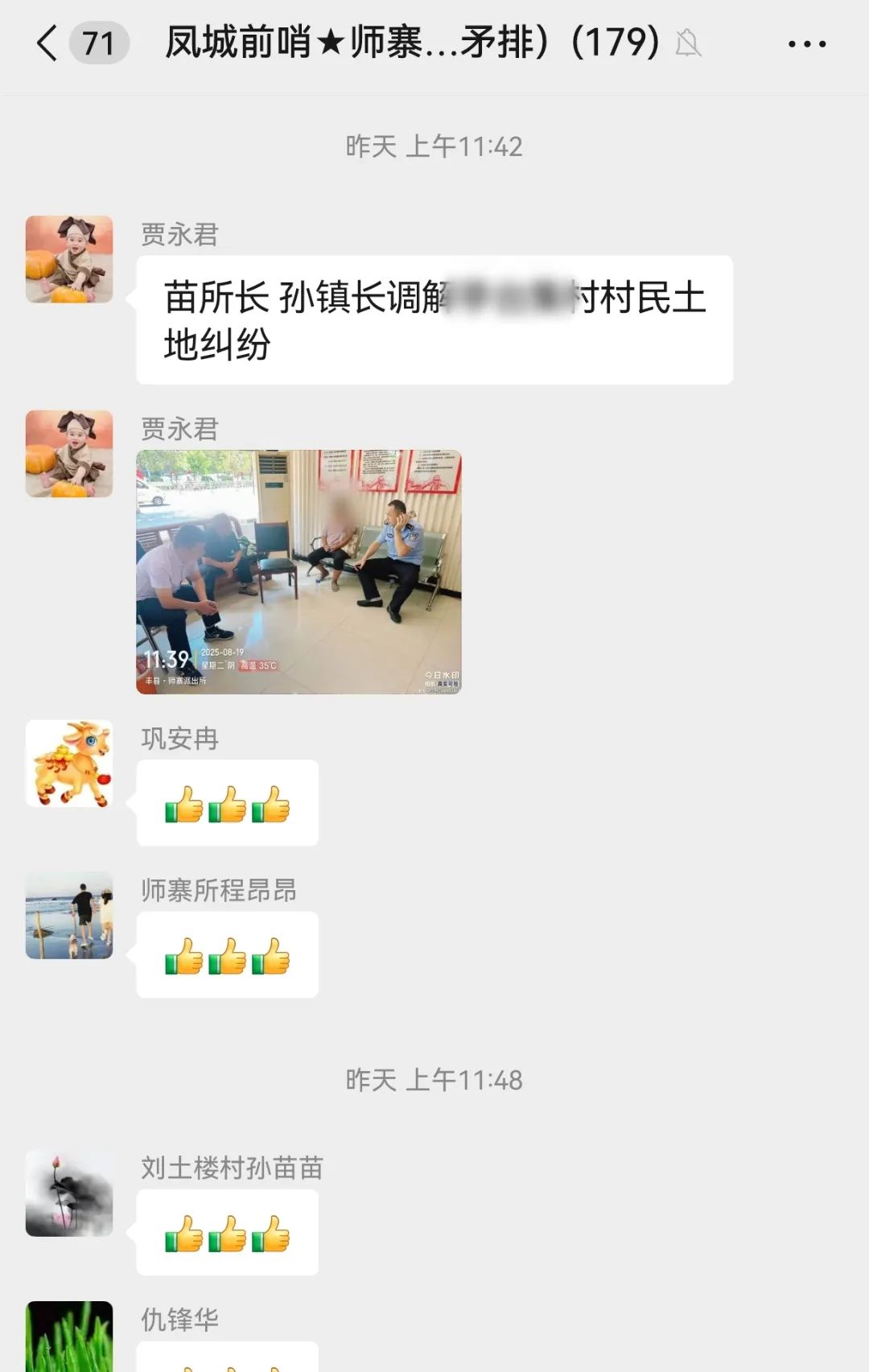Tap 贾永君's avatar beside the text message
This screenshot has height=1372, width=869.
69,259
